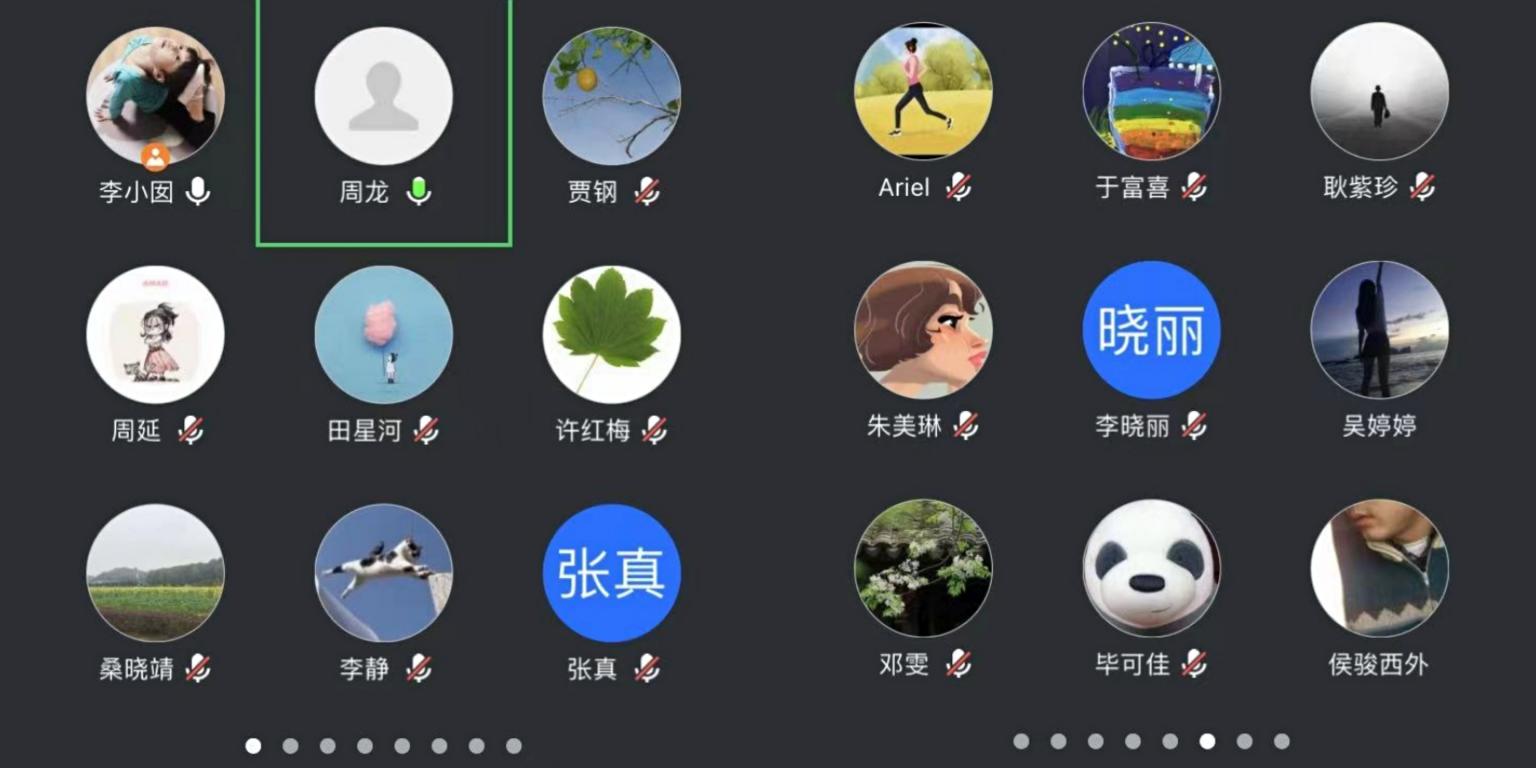
Task: Open 田星河's participant tile
Action: click(x=384, y=335)
